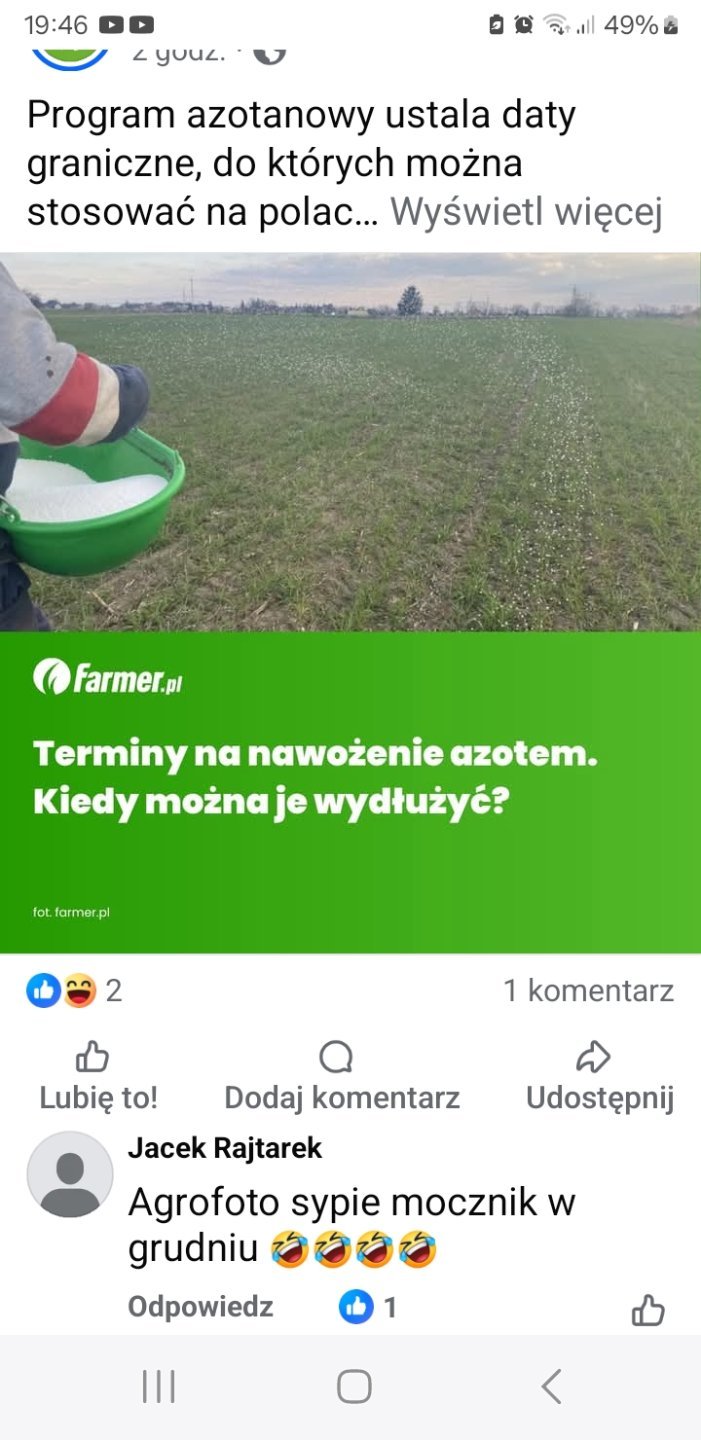
Task: Open the farmer.pl article about nitrogen fertilization
Action: click(x=350, y=600)
